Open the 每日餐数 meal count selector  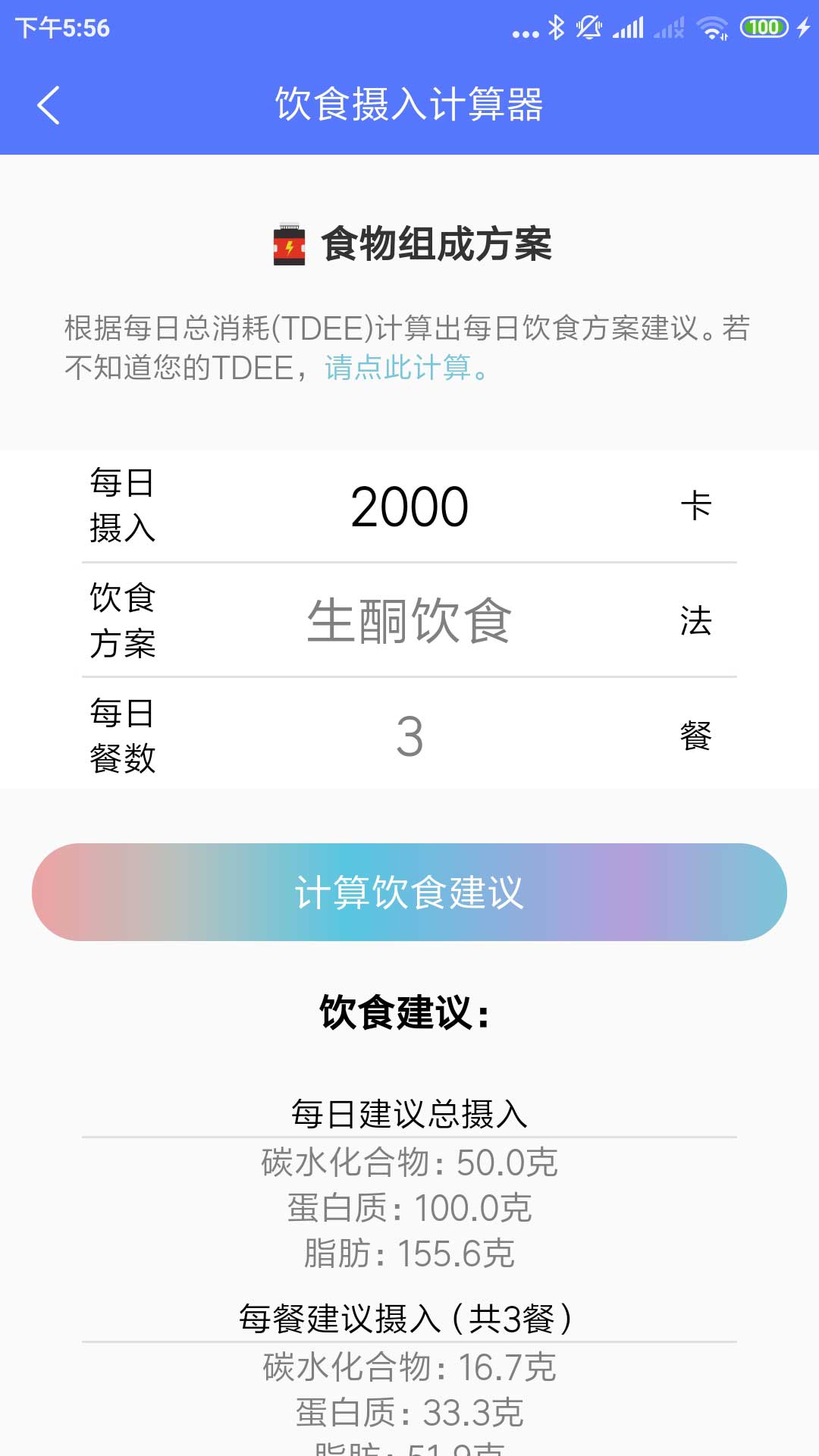(409, 737)
